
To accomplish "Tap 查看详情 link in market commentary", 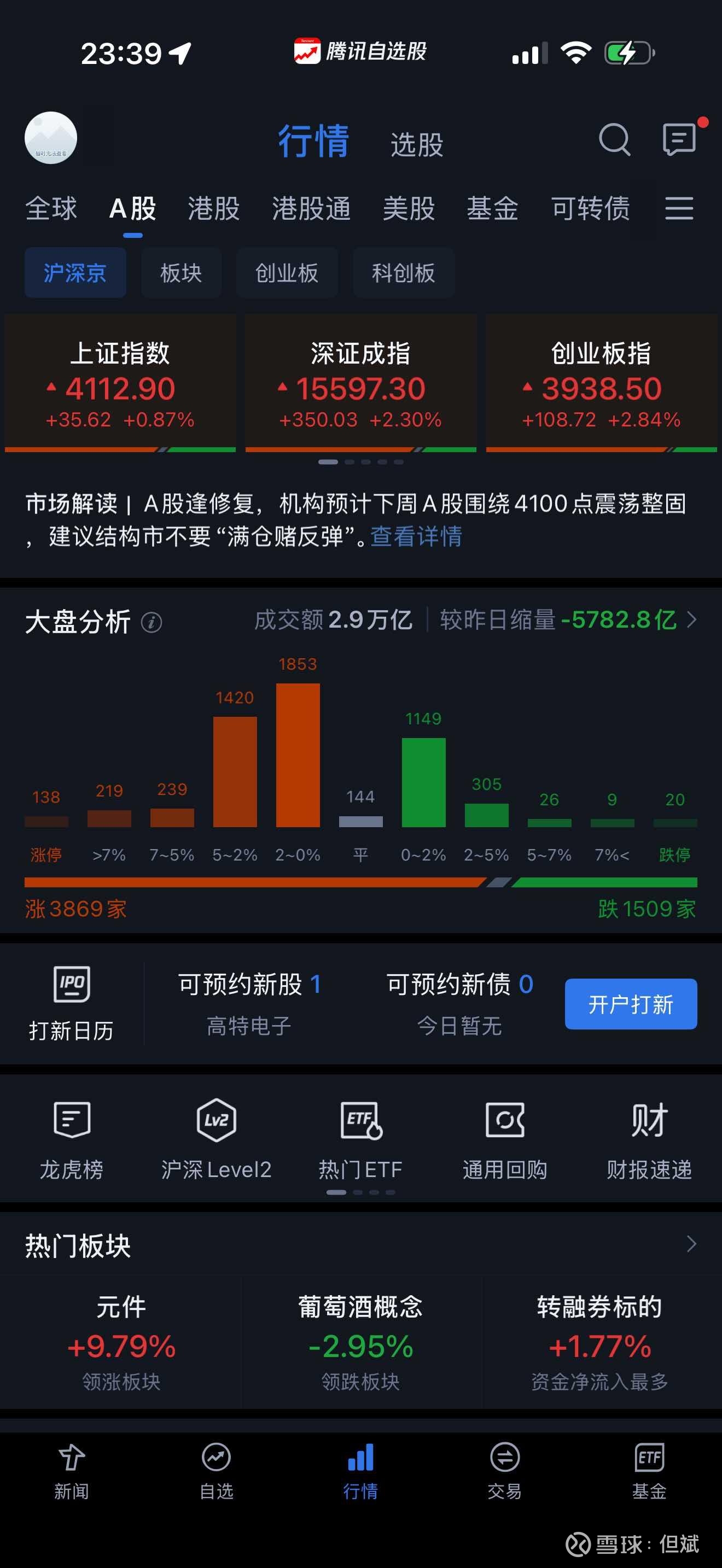I will (x=416, y=536).
